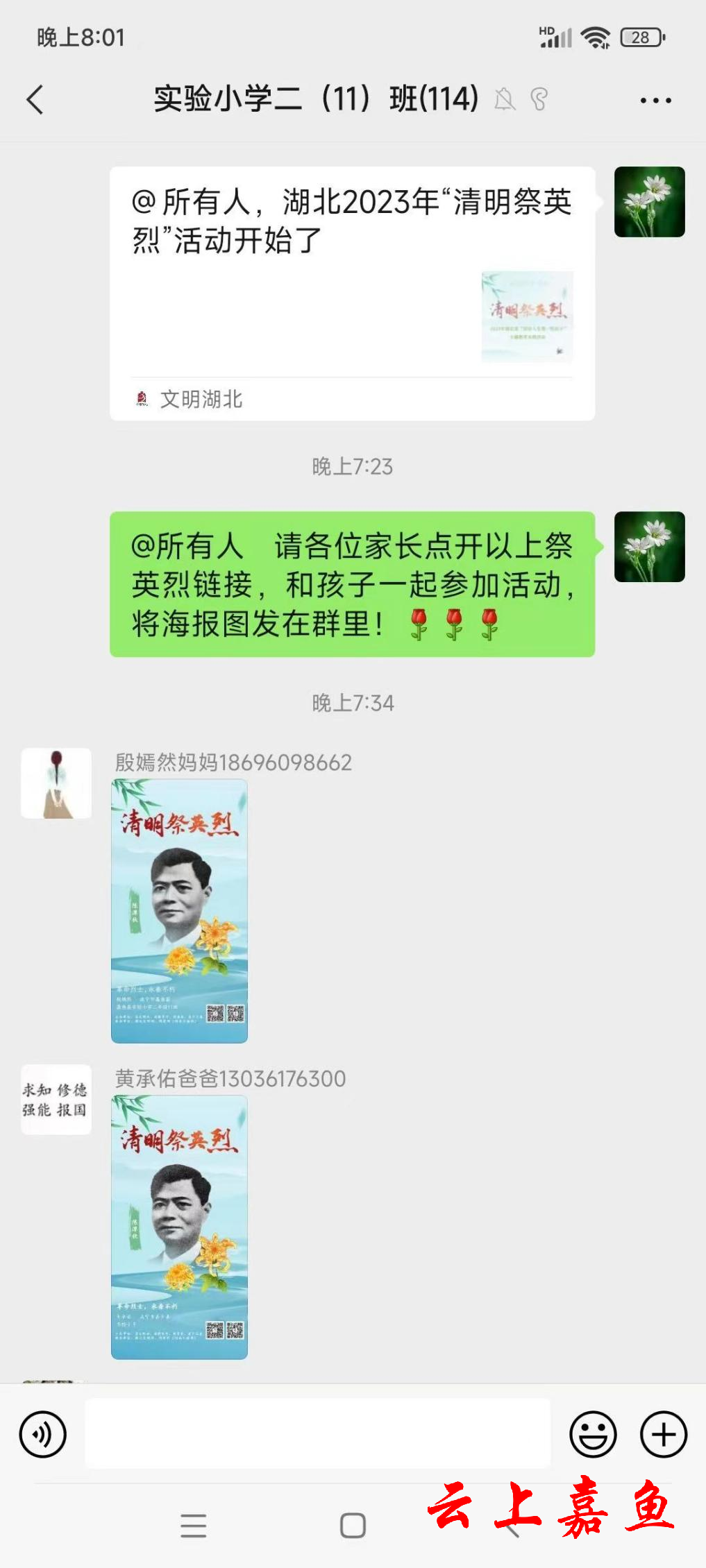Open the emoji picker

[x=593, y=1434]
